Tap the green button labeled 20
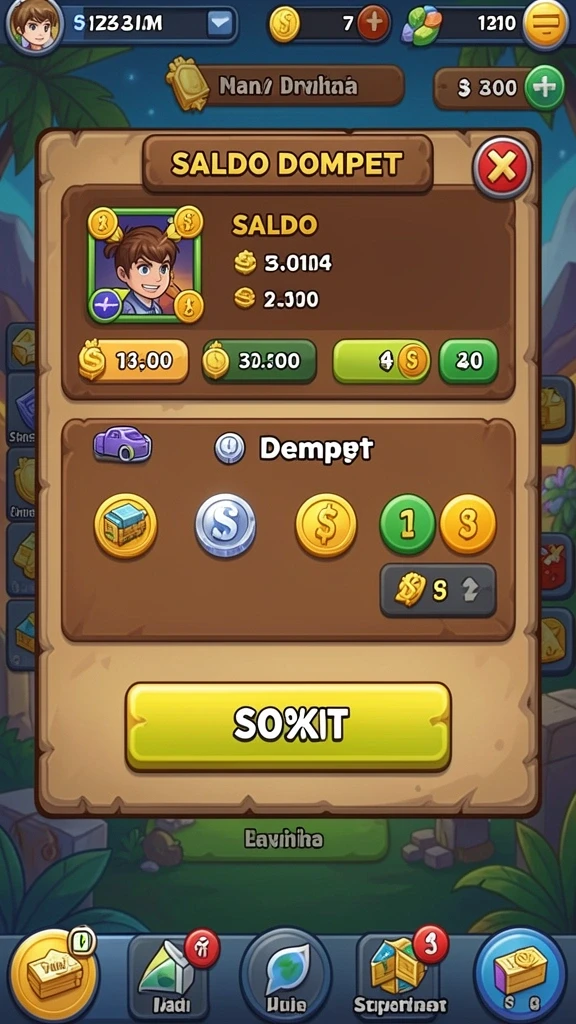 [468, 360]
